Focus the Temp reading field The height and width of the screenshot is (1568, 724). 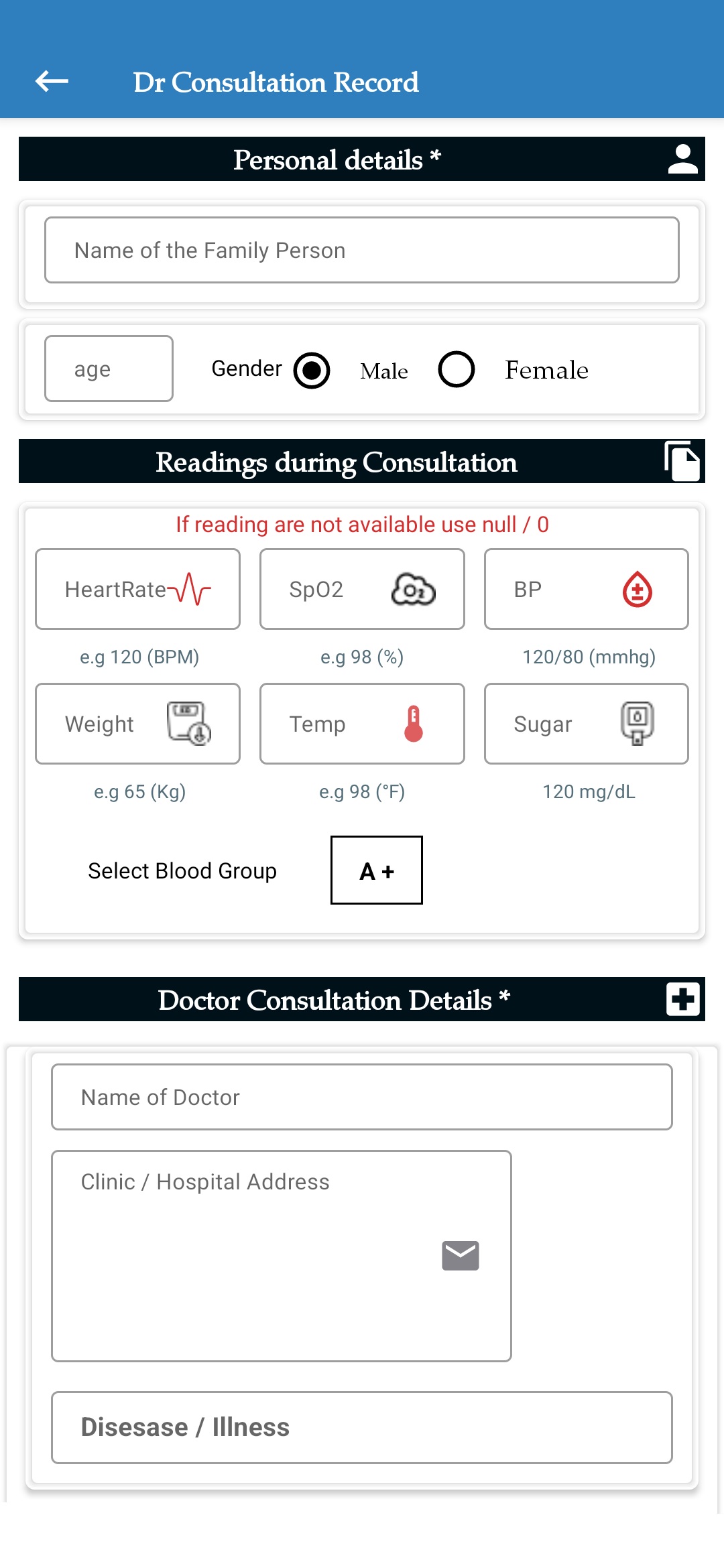tap(362, 724)
